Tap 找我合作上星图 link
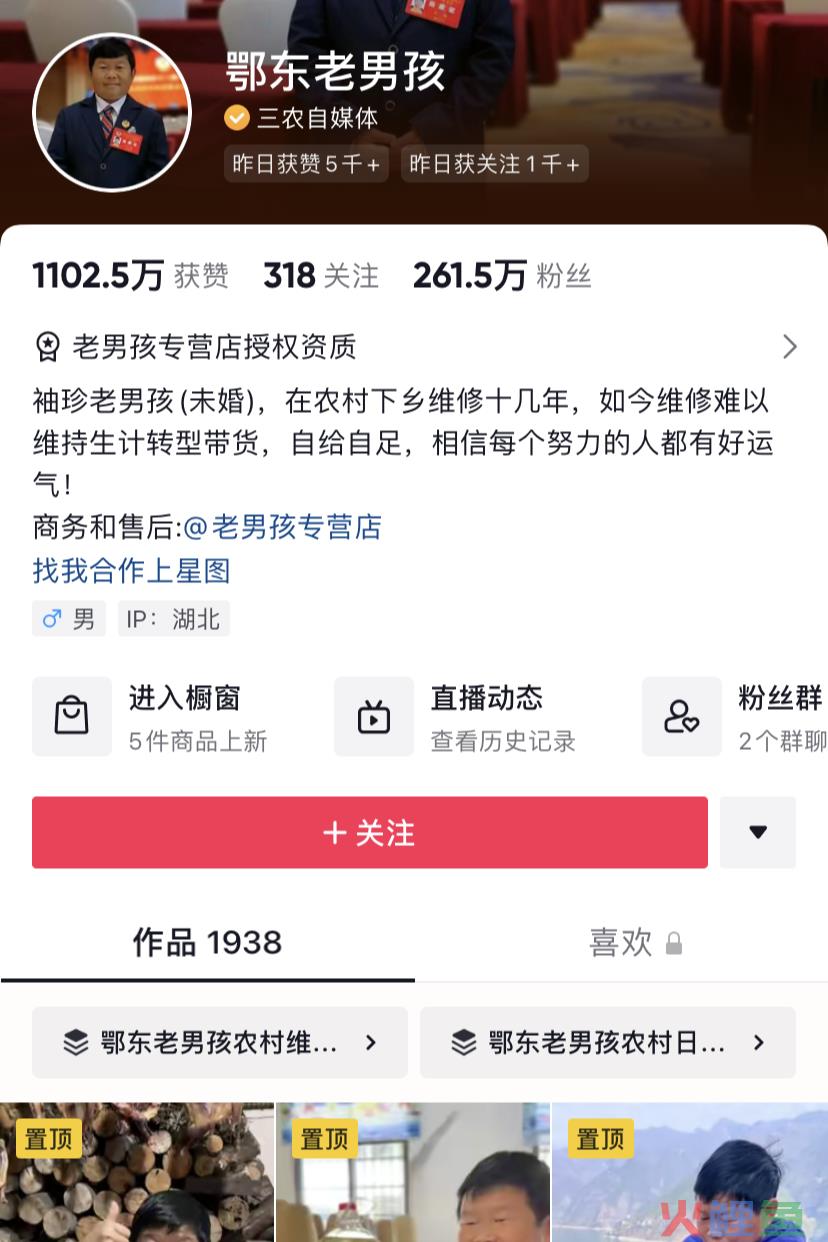The image size is (828, 1242). tap(132, 571)
